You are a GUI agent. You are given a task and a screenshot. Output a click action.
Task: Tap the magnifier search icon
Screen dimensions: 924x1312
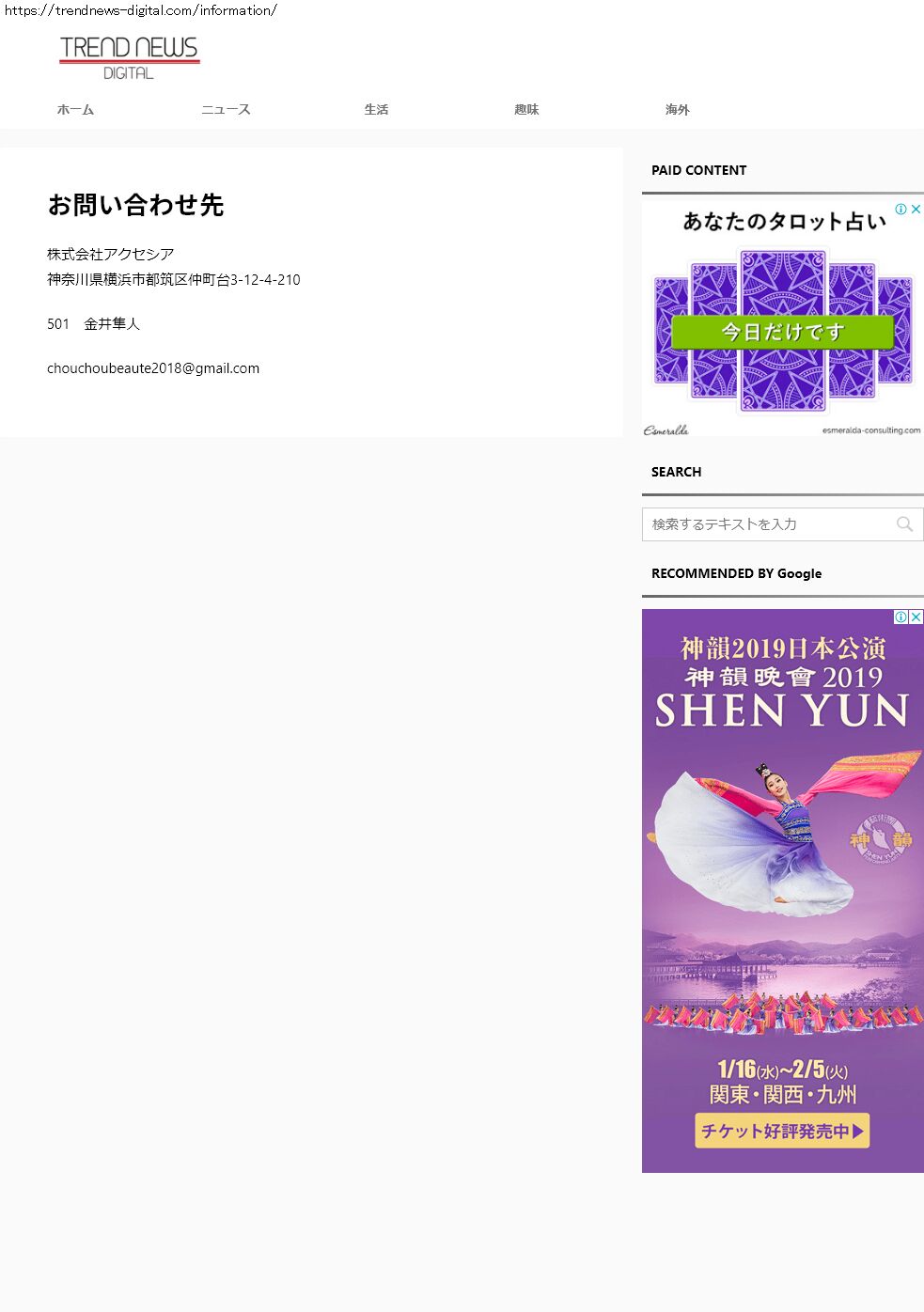[x=904, y=524]
